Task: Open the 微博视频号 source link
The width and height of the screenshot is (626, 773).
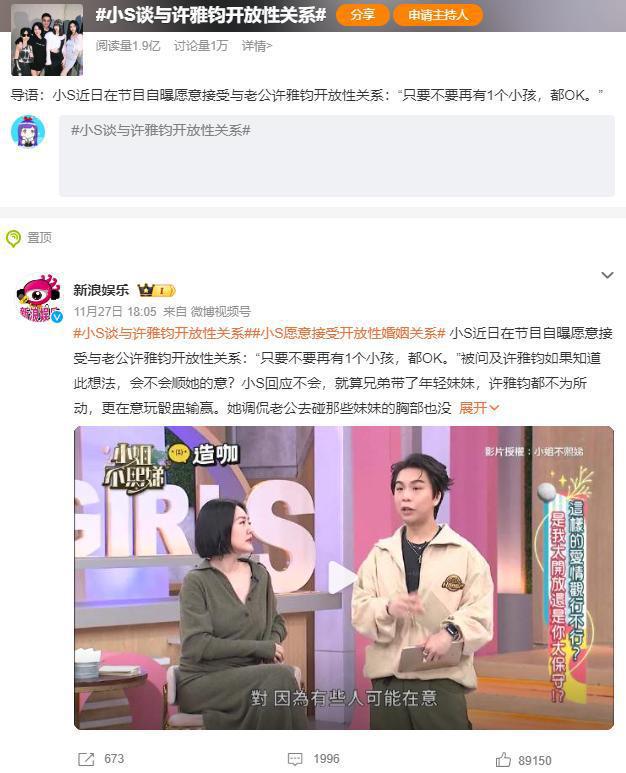Action: pyautogui.click(x=220, y=312)
